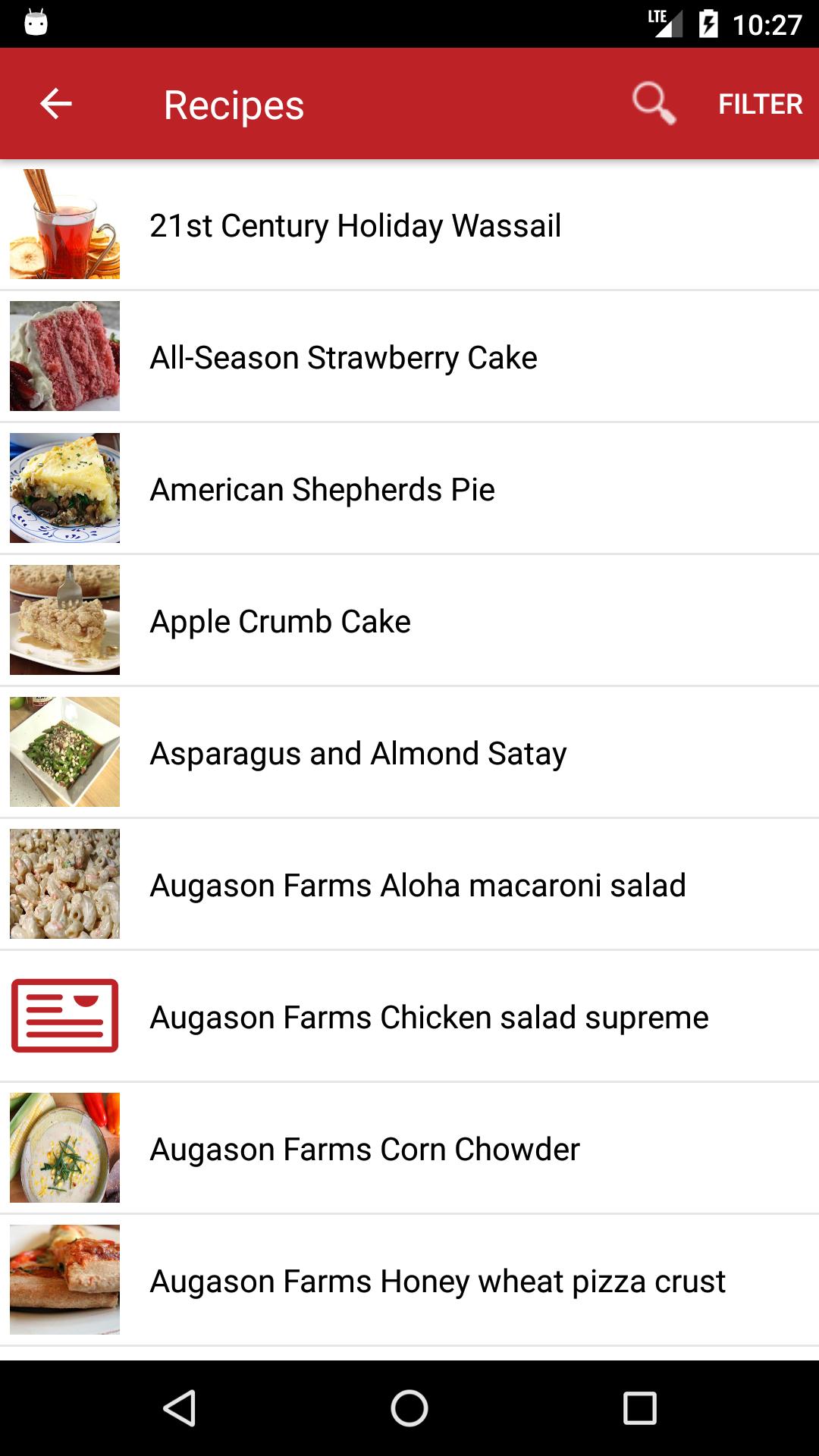Open the 21st Century Holiday Wassail recipe

pyautogui.click(x=409, y=224)
